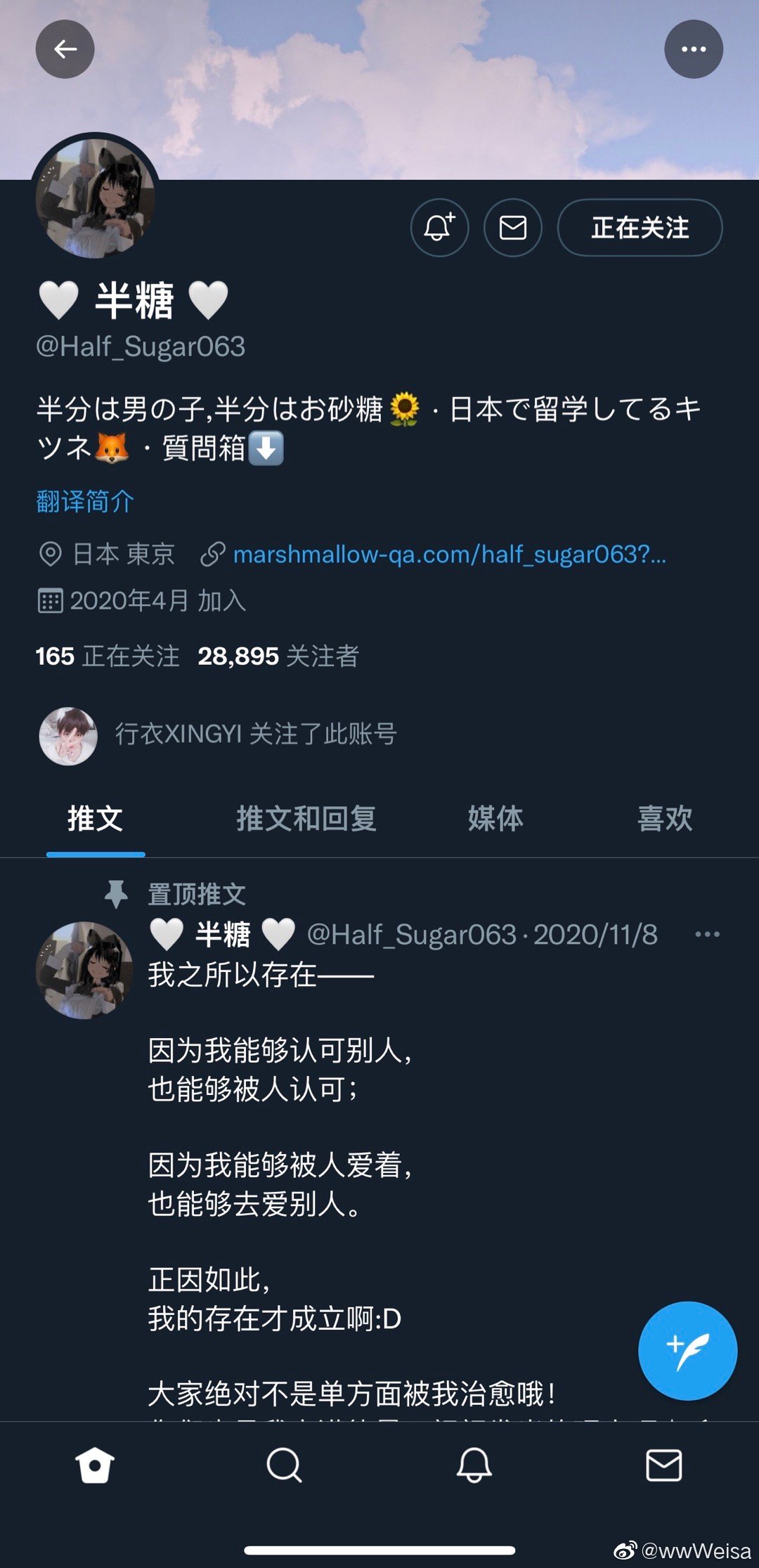Select the 推文 tab
This screenshot has width=759, height=1568.
click(x=96, y=819)
